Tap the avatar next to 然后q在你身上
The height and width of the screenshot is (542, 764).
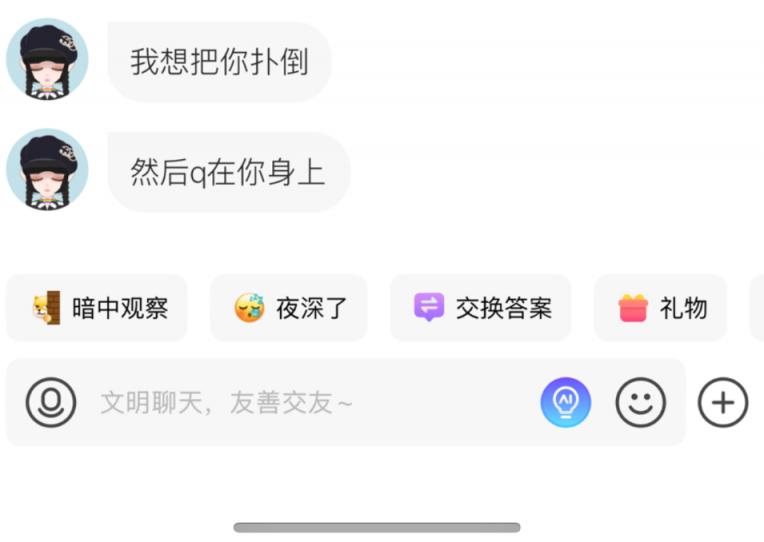pyautogui.click(x=47, y=170)
